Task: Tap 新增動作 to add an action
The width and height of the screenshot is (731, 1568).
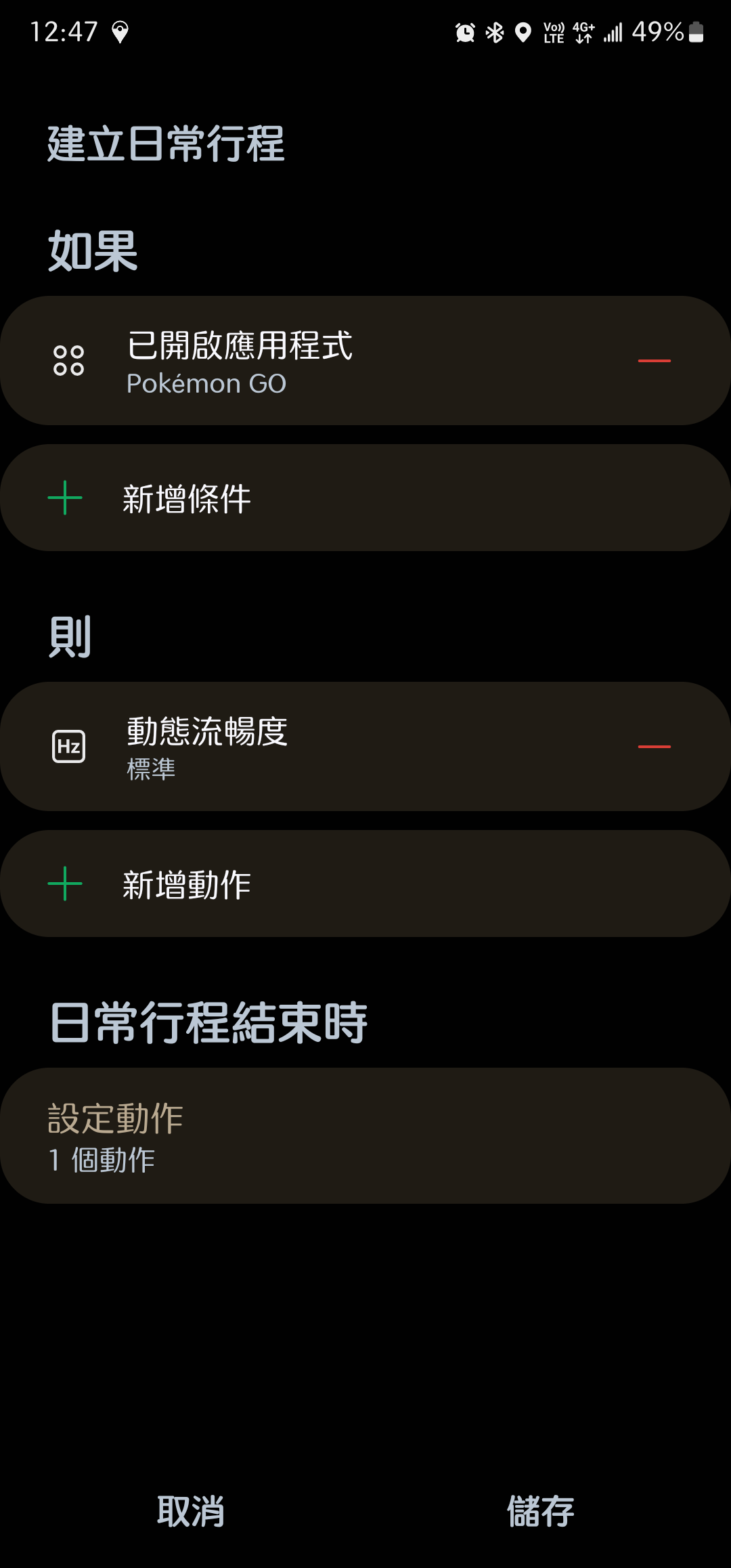Action: (x=365, y=884)
